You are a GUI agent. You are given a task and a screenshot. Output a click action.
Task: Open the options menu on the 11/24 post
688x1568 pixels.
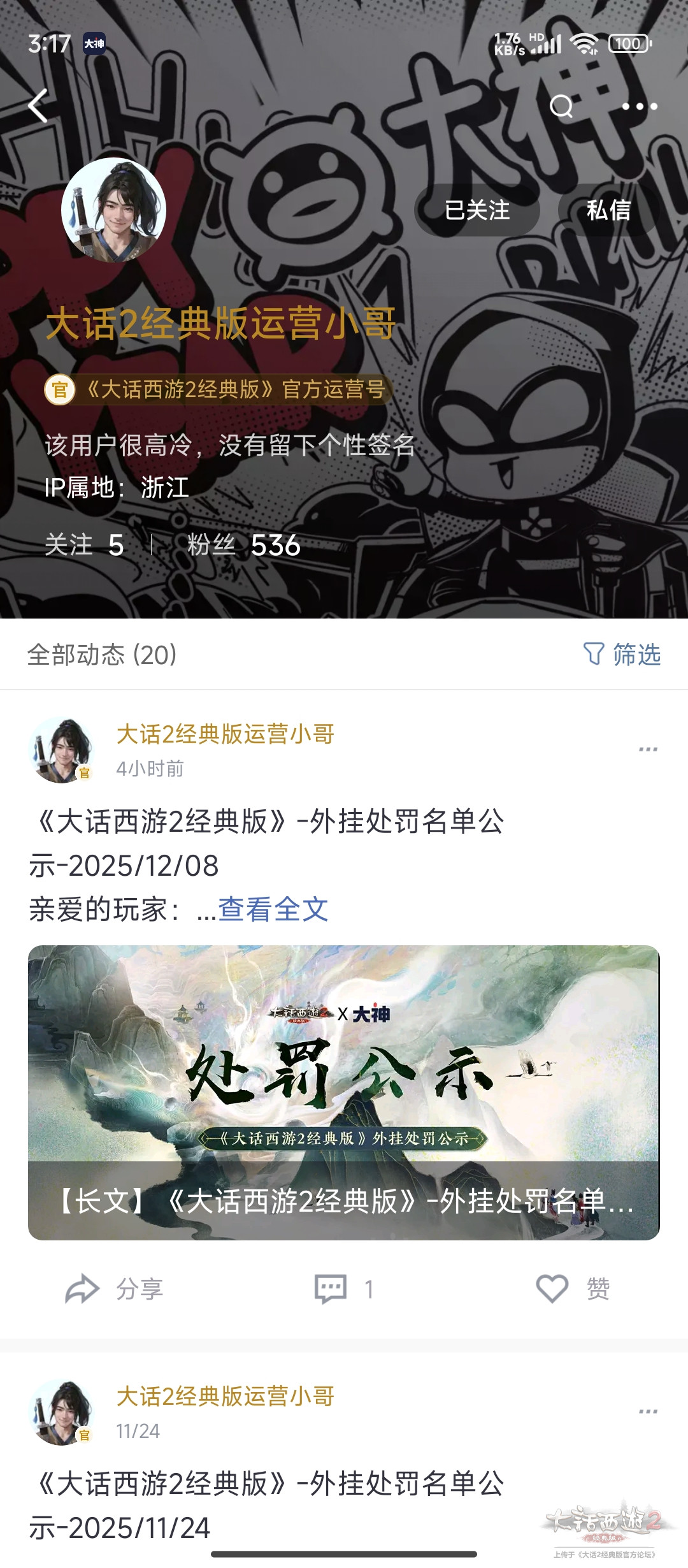[648, 1412]
